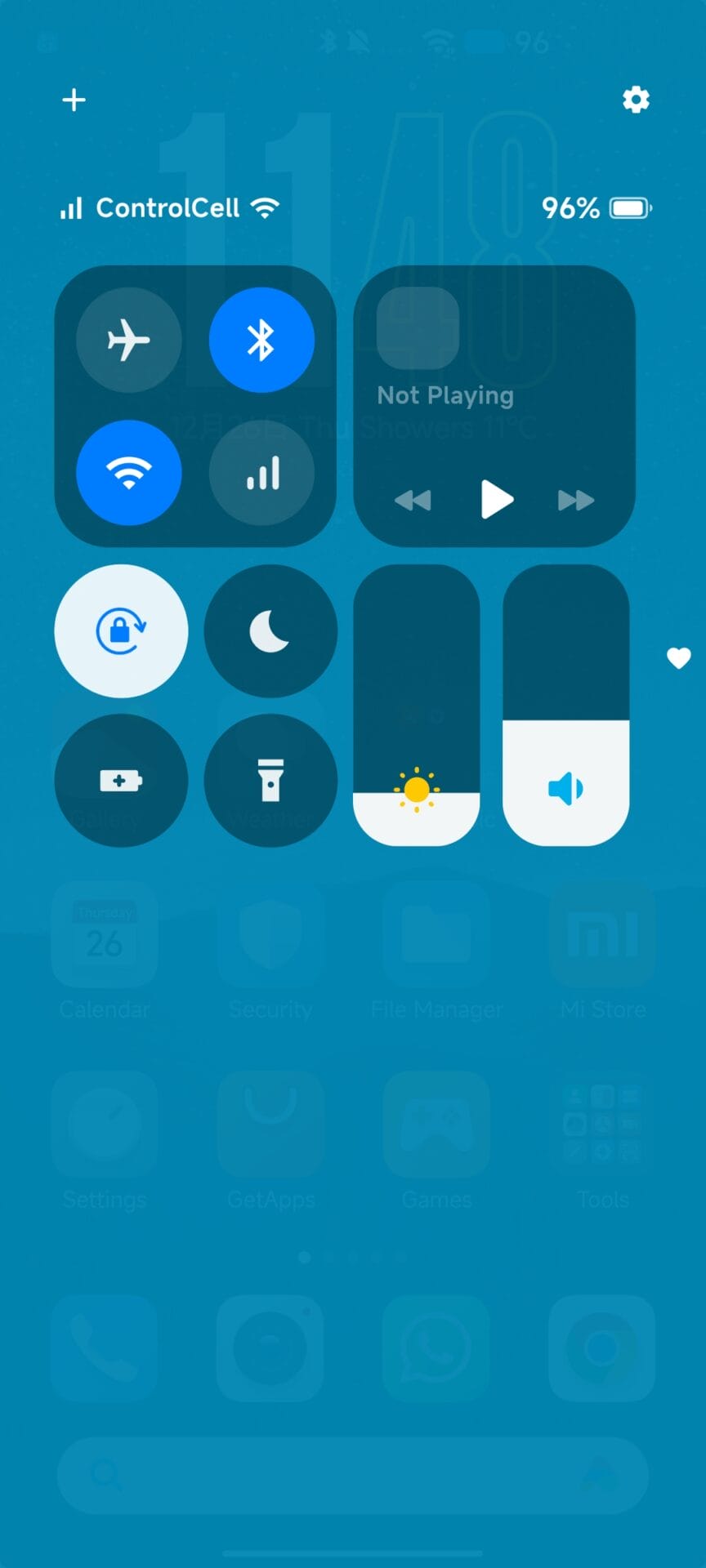Image resolution: width=706 pixels, height=1568 pixels.
Task: Turn off Bluetooth
Action: 261,340
